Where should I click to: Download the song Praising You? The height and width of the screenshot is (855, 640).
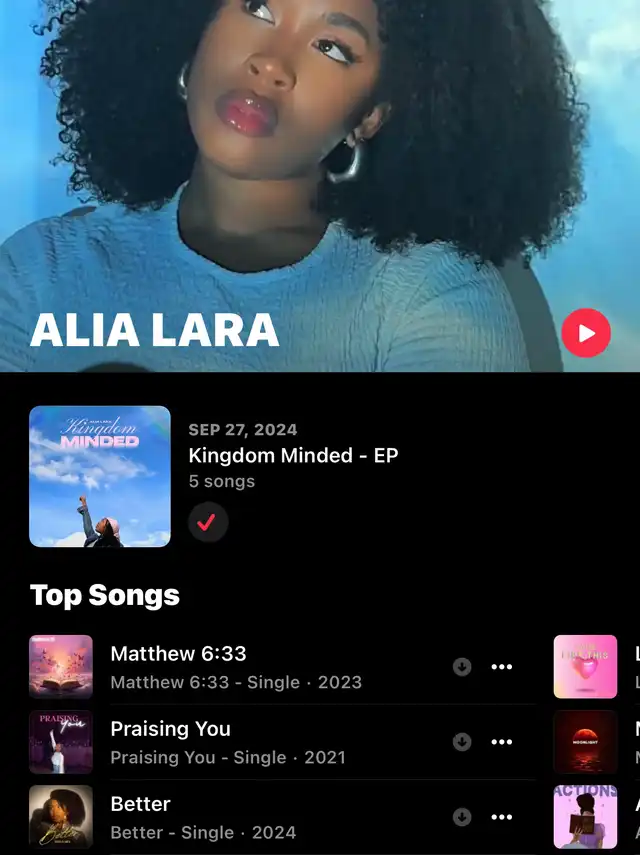click(x=462, y=742)
